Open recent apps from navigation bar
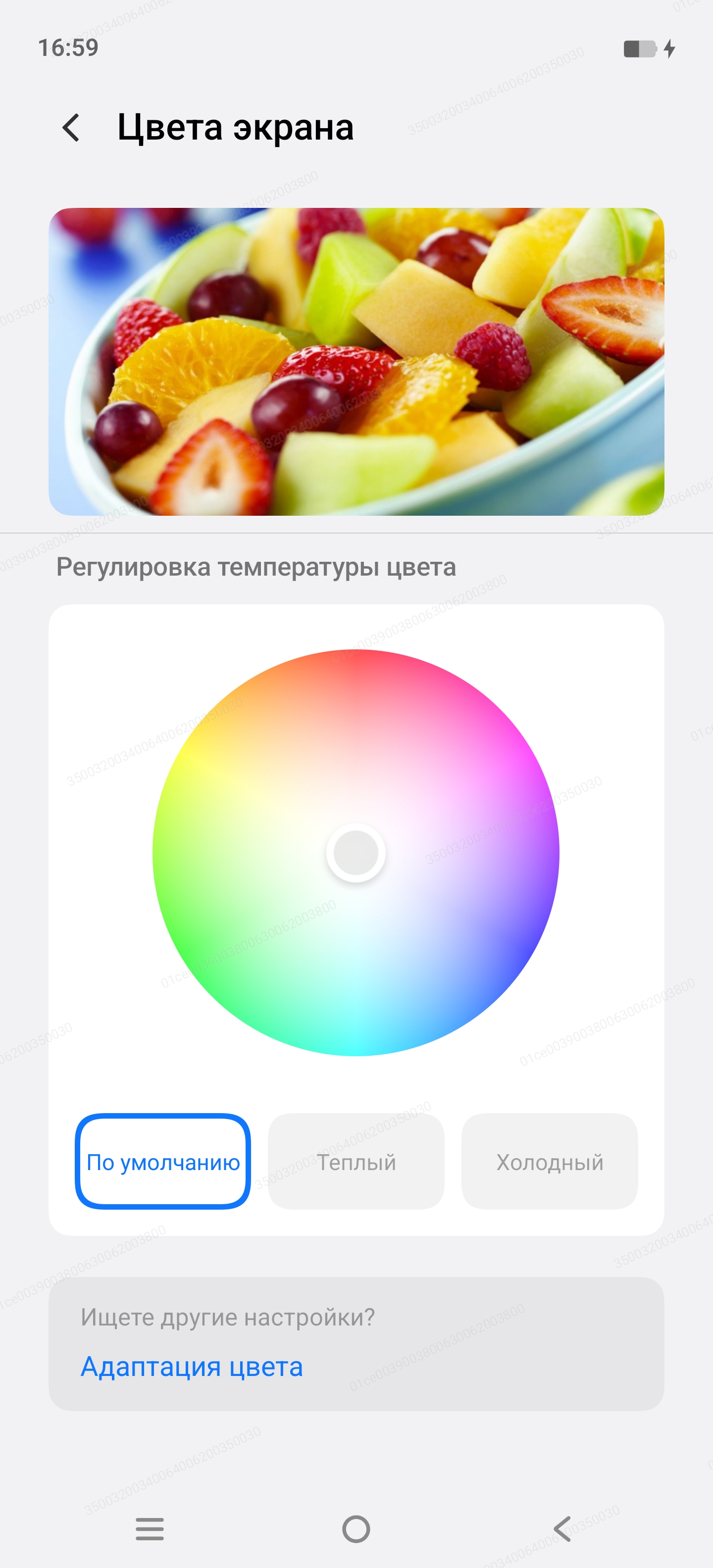The width and height of the screenshot is (713, 1568). (150, 1528)
